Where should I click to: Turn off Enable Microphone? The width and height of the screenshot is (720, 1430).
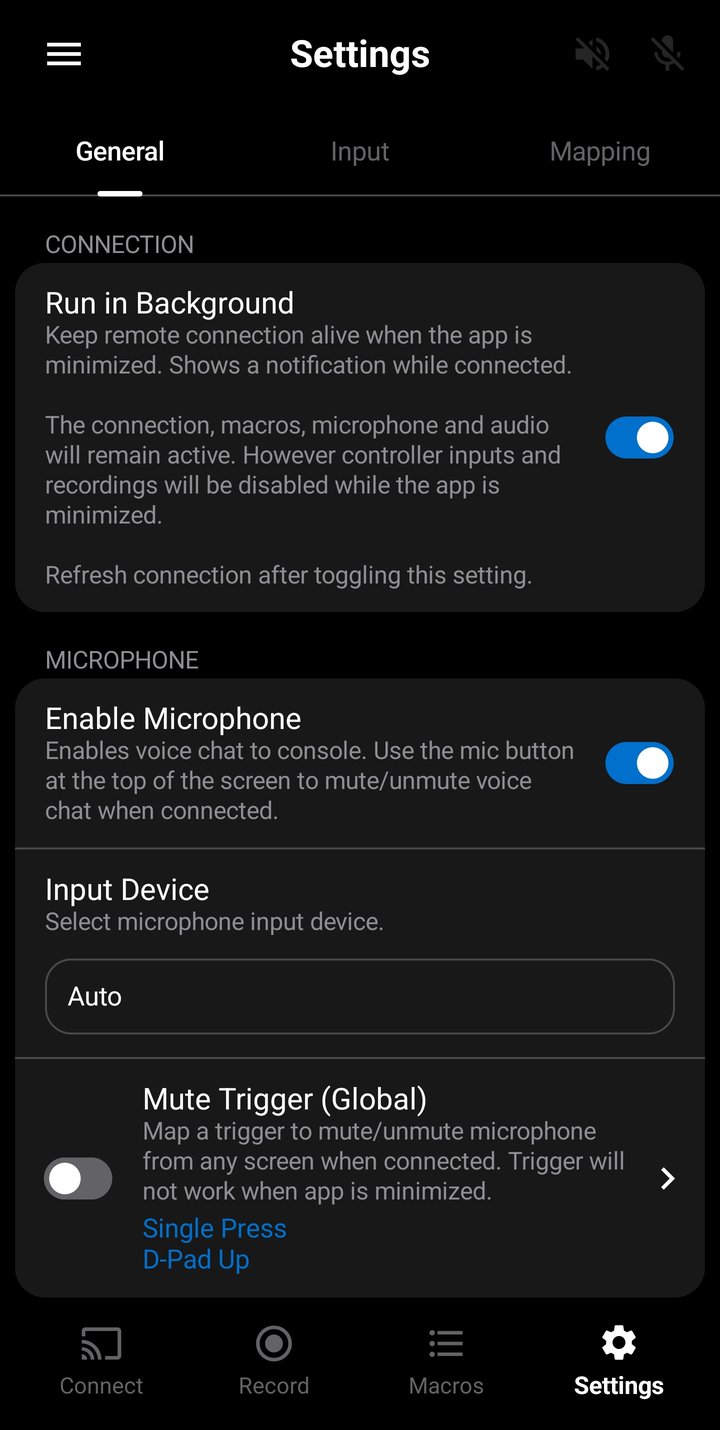tap(639, 762)
